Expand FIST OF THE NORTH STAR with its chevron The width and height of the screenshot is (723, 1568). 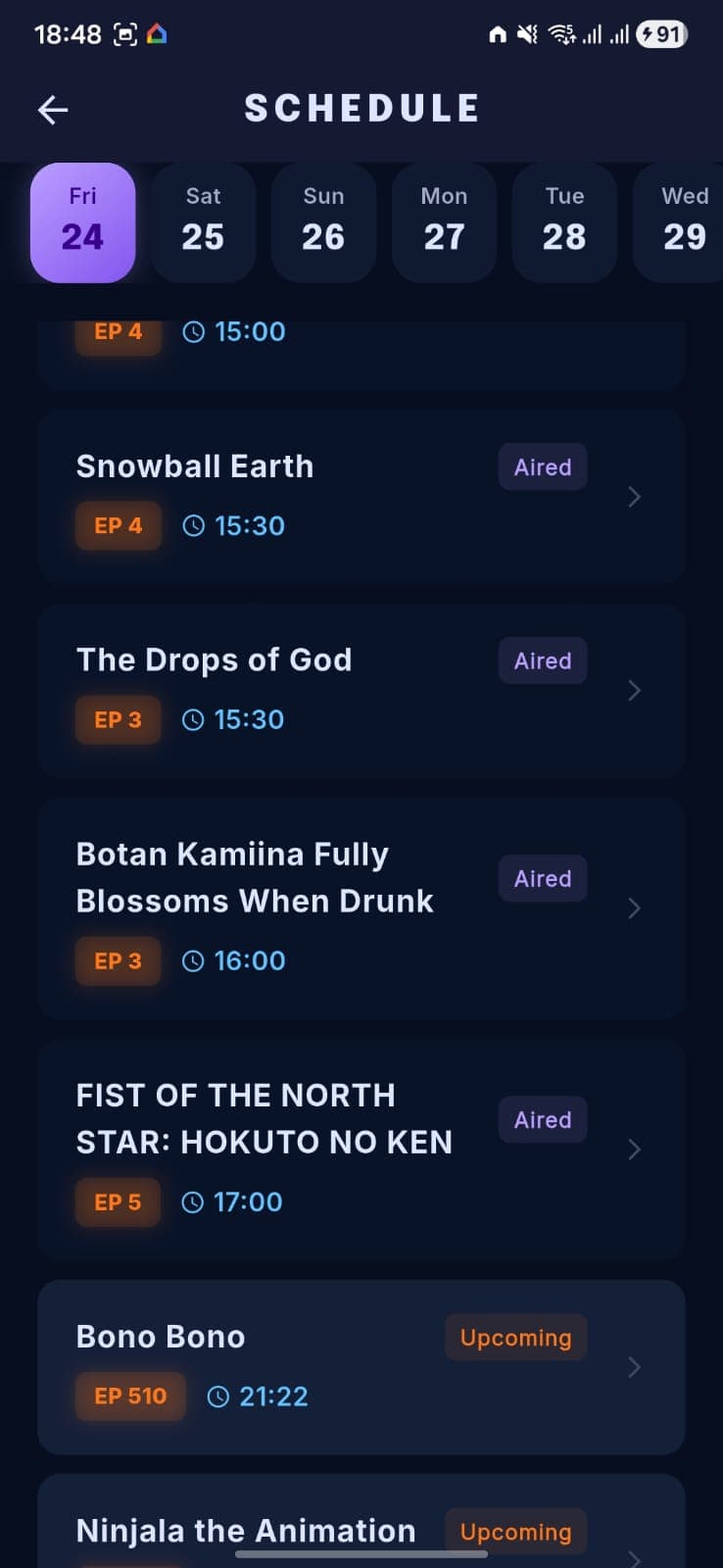tap(634, 1150)
